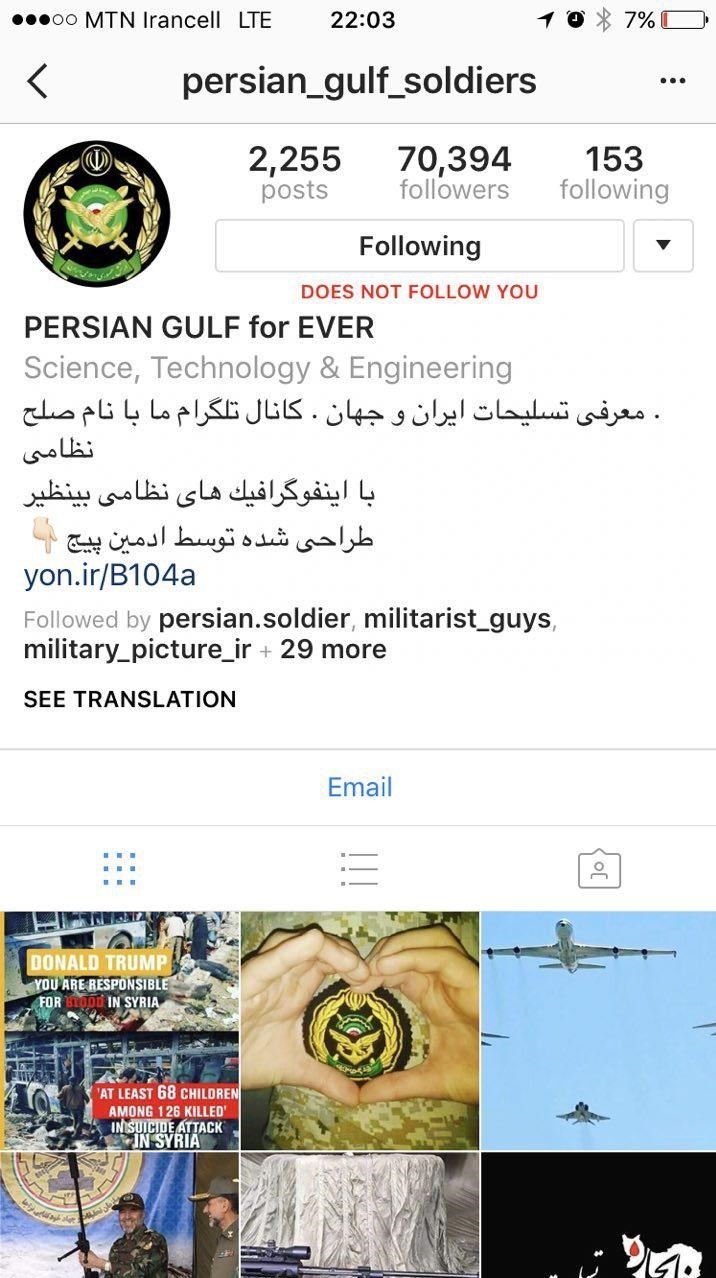View the 153 following list
Screen dimensions: 716x1278
614,172
